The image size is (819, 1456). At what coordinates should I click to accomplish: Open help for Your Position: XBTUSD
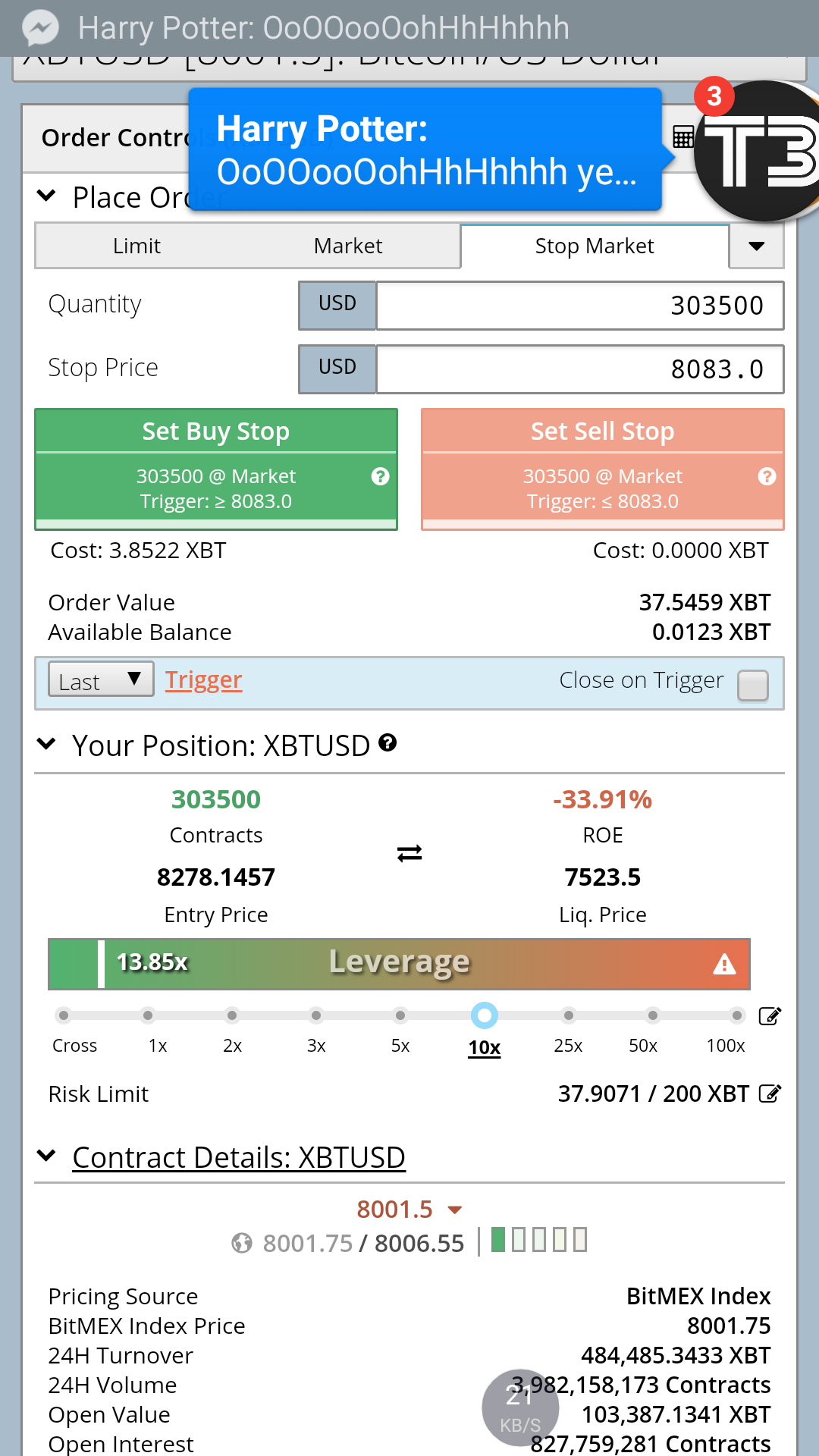coord(388,742)
